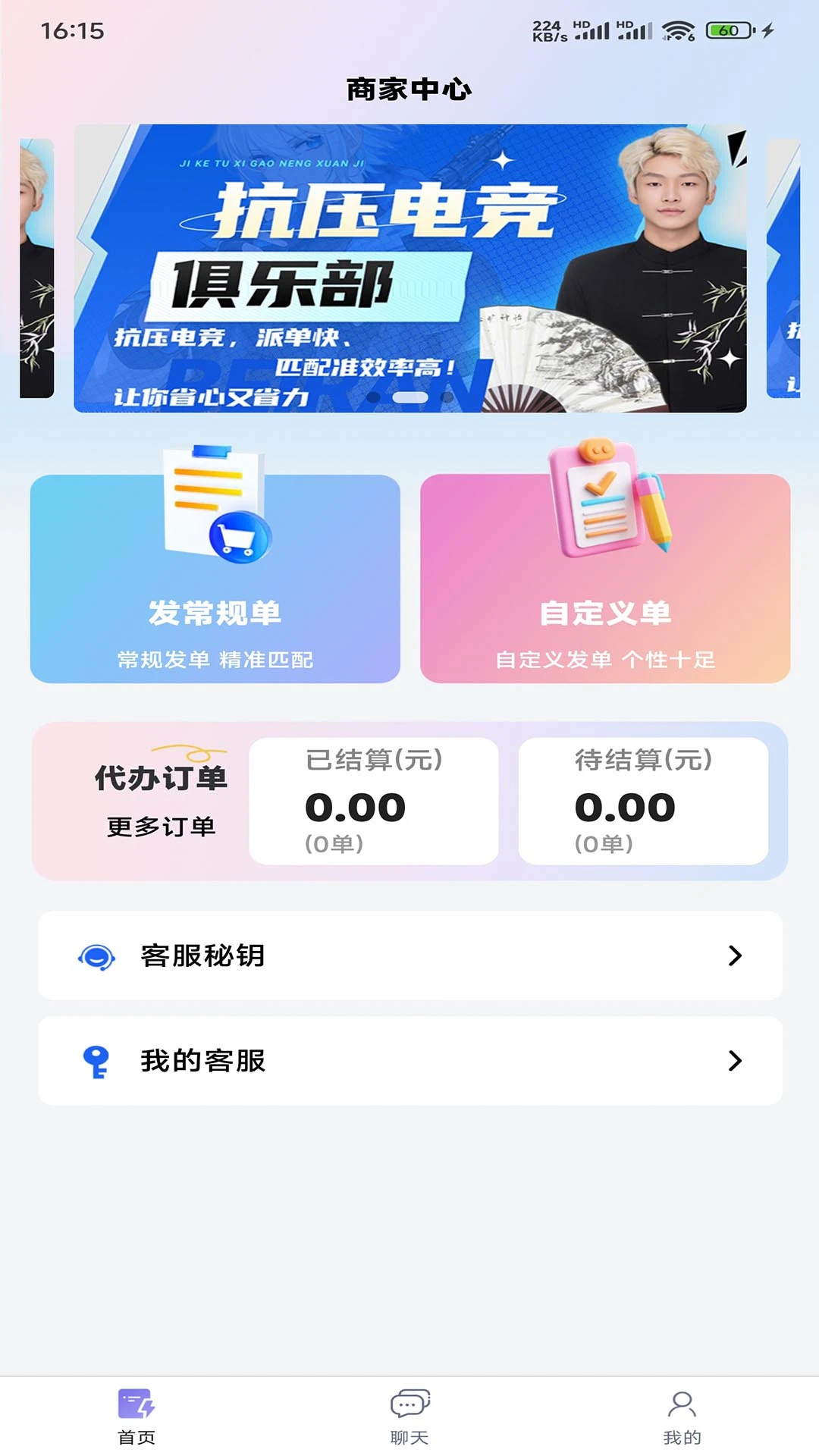This screenshot has width=819, height=1456.
Task: Open 我的客服 using the right arrow
Action: coord(733,1061)
